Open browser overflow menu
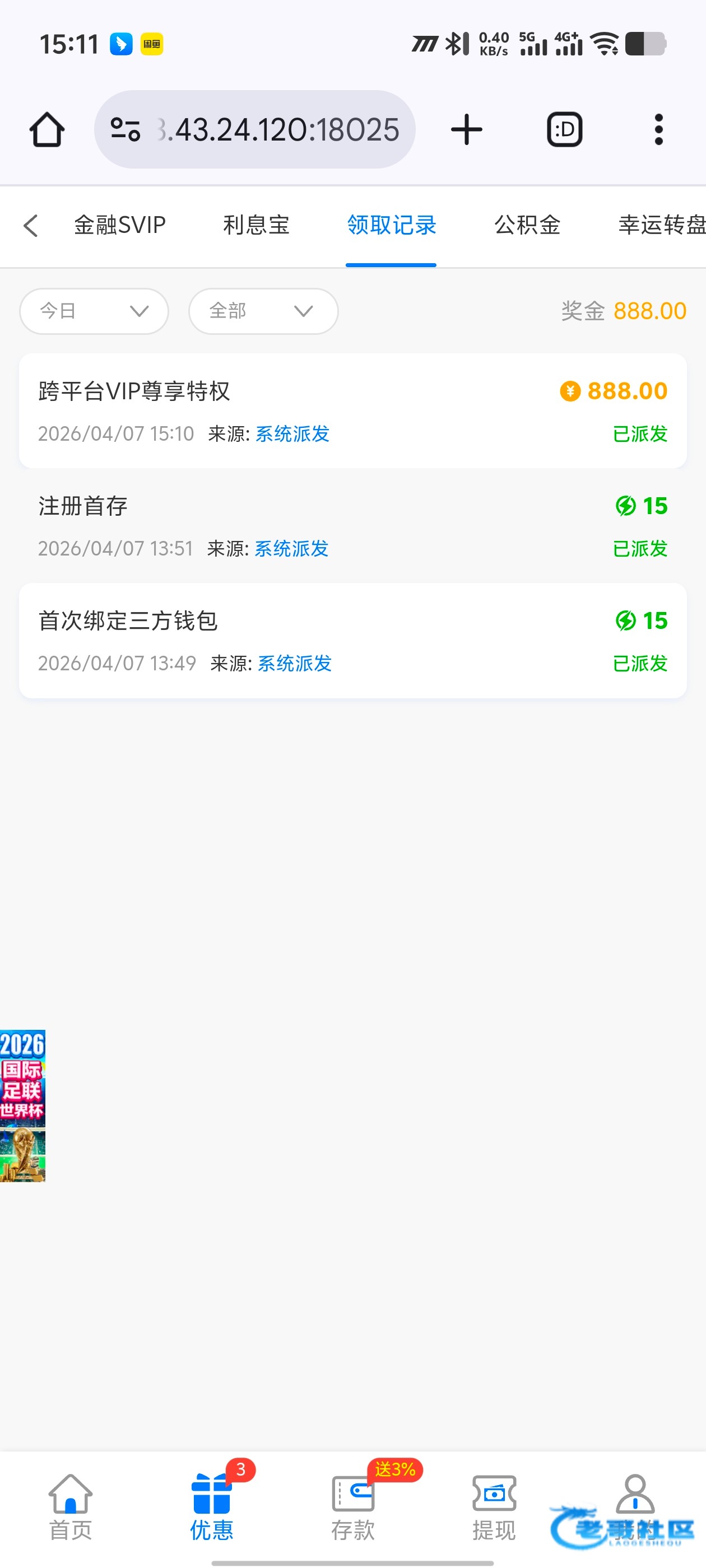Image resolution: width=706 pixels, height=1568 pixels. (658, 130)
